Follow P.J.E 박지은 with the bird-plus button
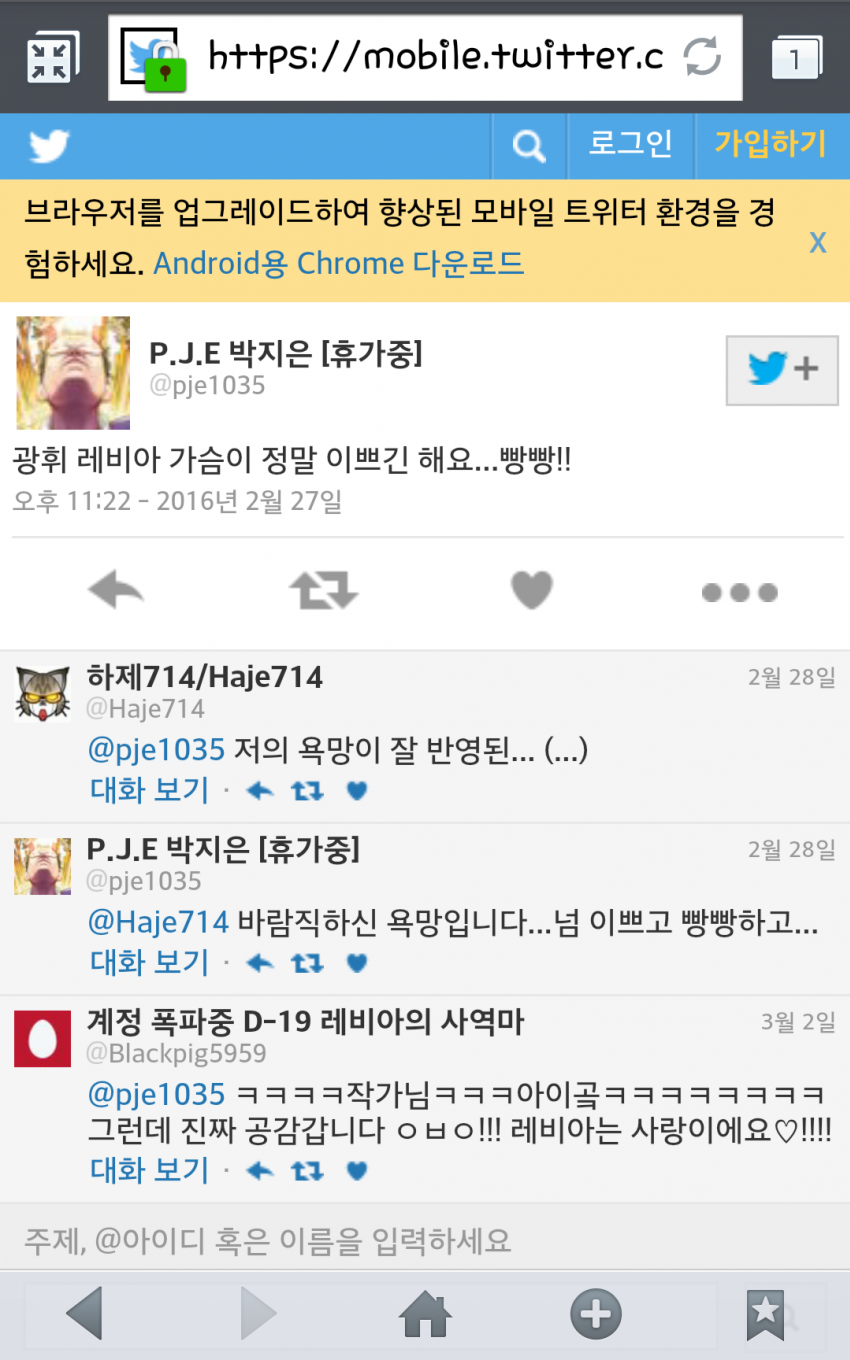Screen dimensions: 850x1360 tap(782, 370)
